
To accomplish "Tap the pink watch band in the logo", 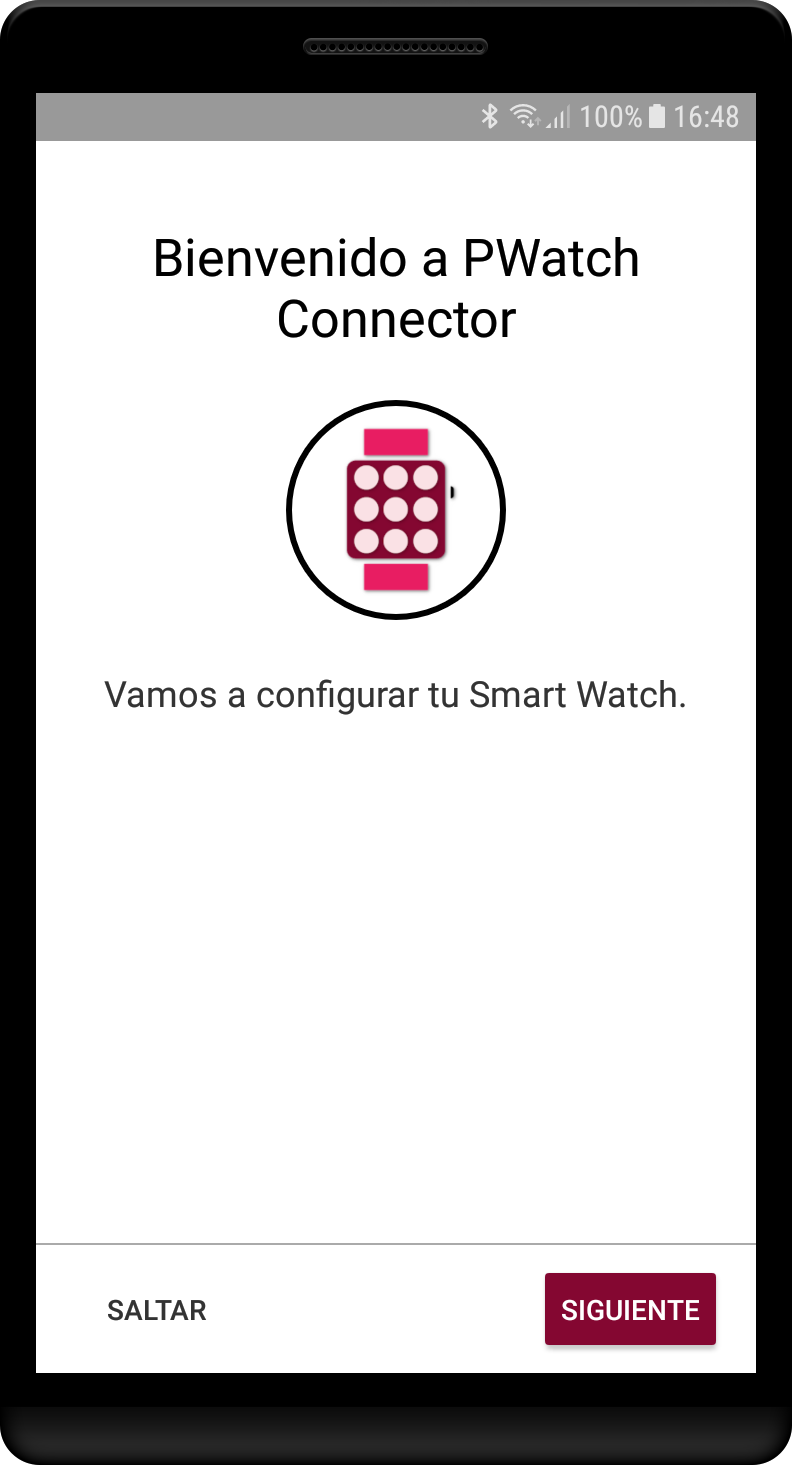I will 396,440.
